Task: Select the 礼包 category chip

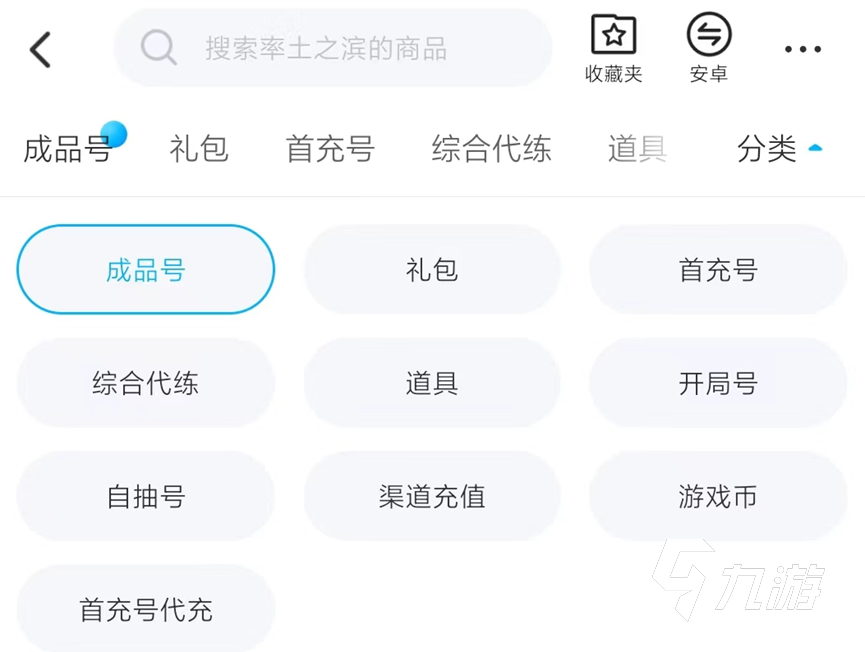Action: point(432,270)
